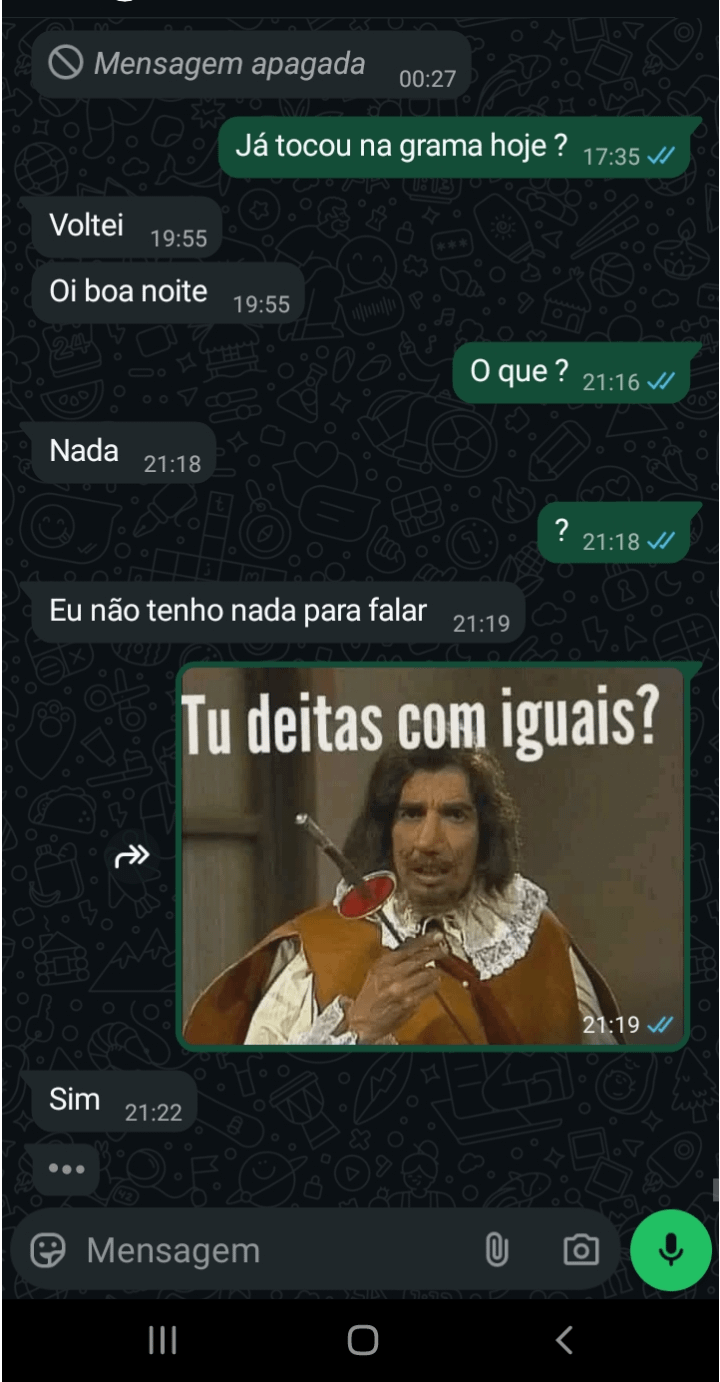Open the camera from message bar
The width and height of the screenshot is (720, 1382).
pos(581,1250)
